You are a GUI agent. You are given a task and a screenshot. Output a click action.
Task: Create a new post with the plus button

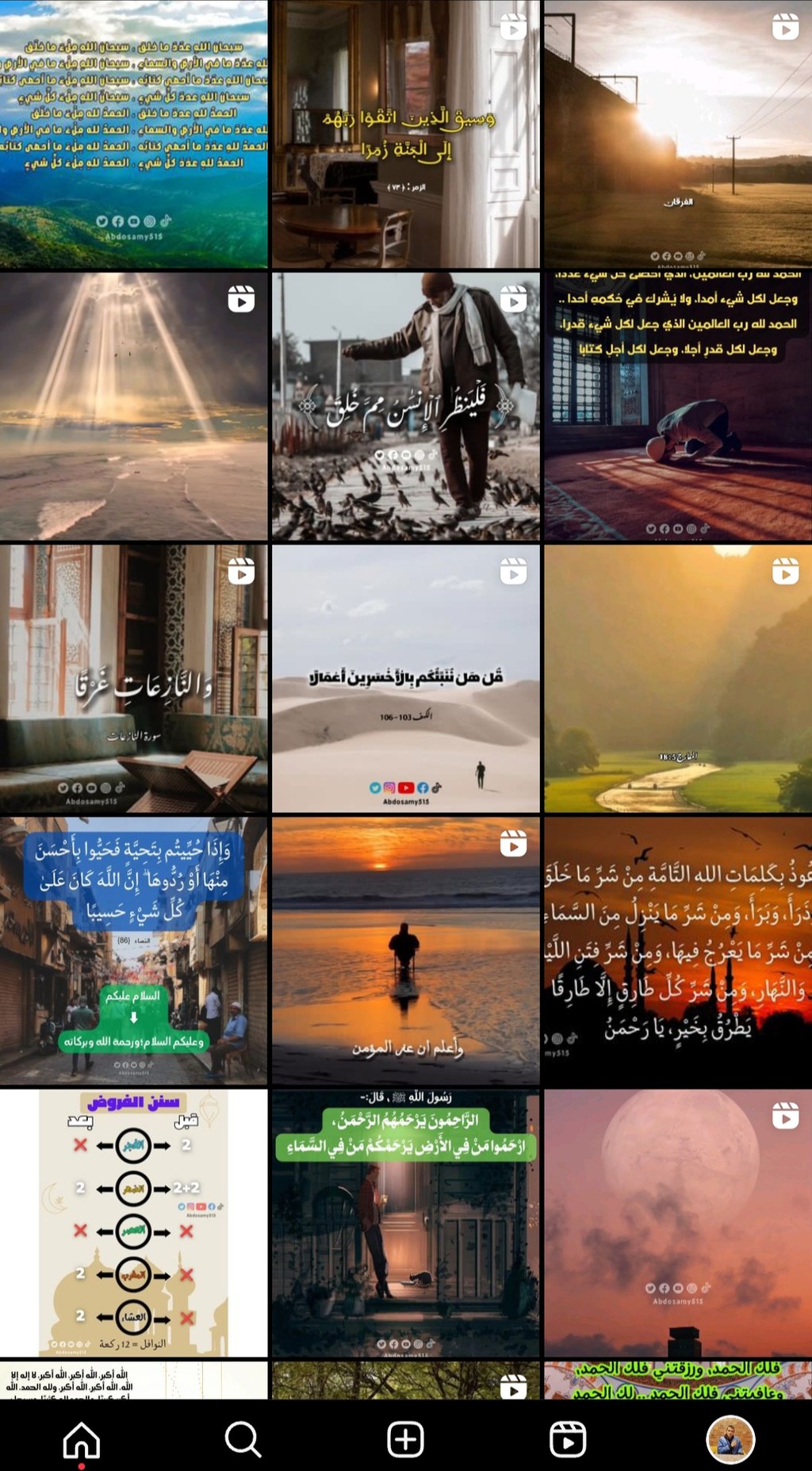405,1438
